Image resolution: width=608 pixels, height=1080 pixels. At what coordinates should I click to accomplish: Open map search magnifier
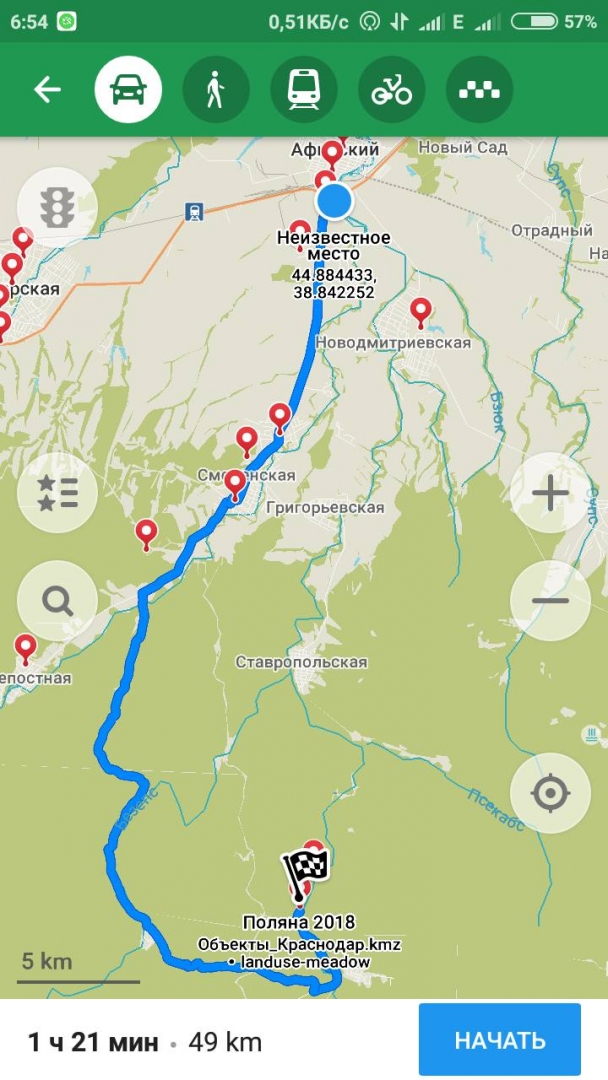coord(57,601)
